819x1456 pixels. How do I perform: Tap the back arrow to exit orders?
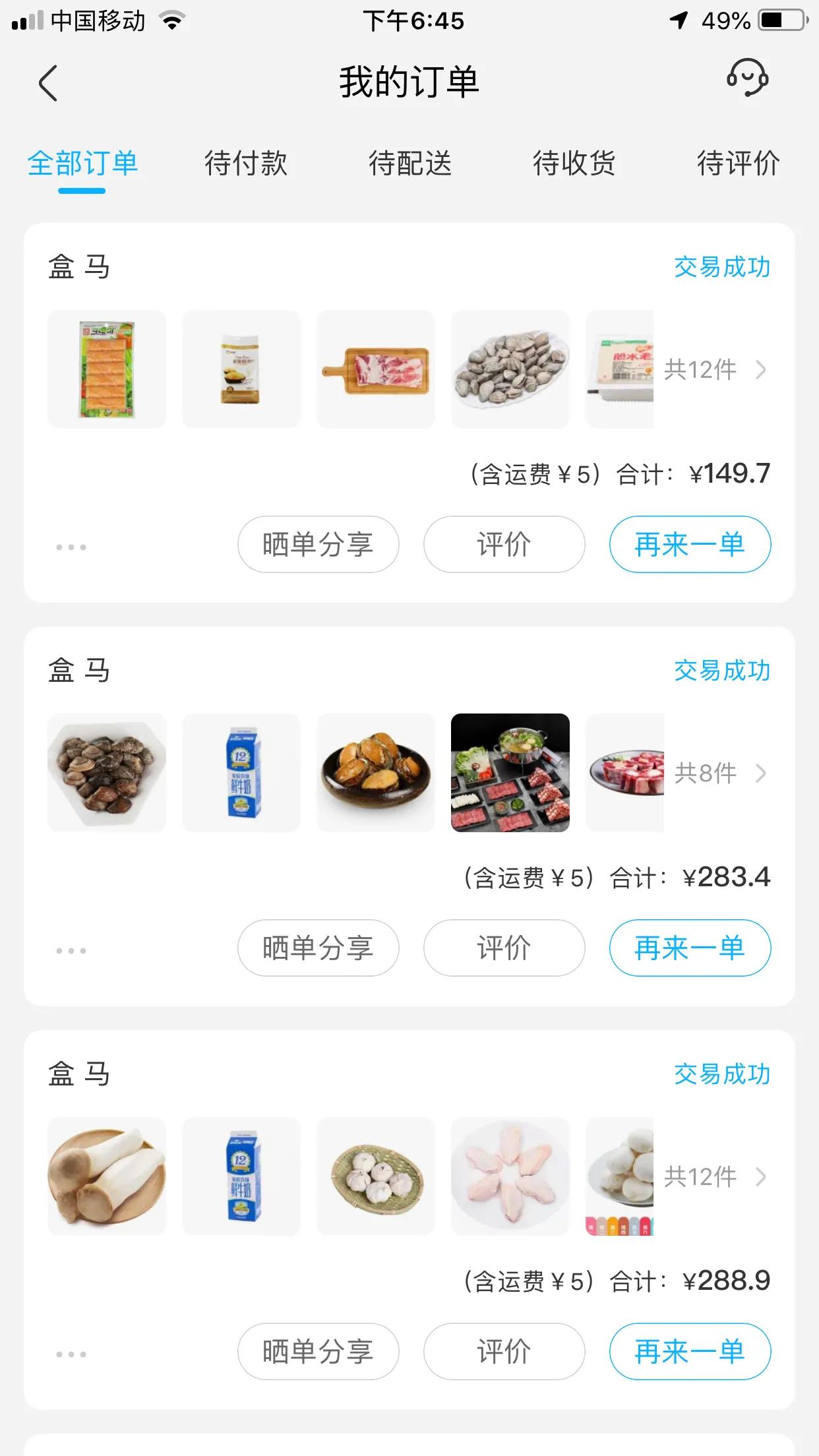48,84
